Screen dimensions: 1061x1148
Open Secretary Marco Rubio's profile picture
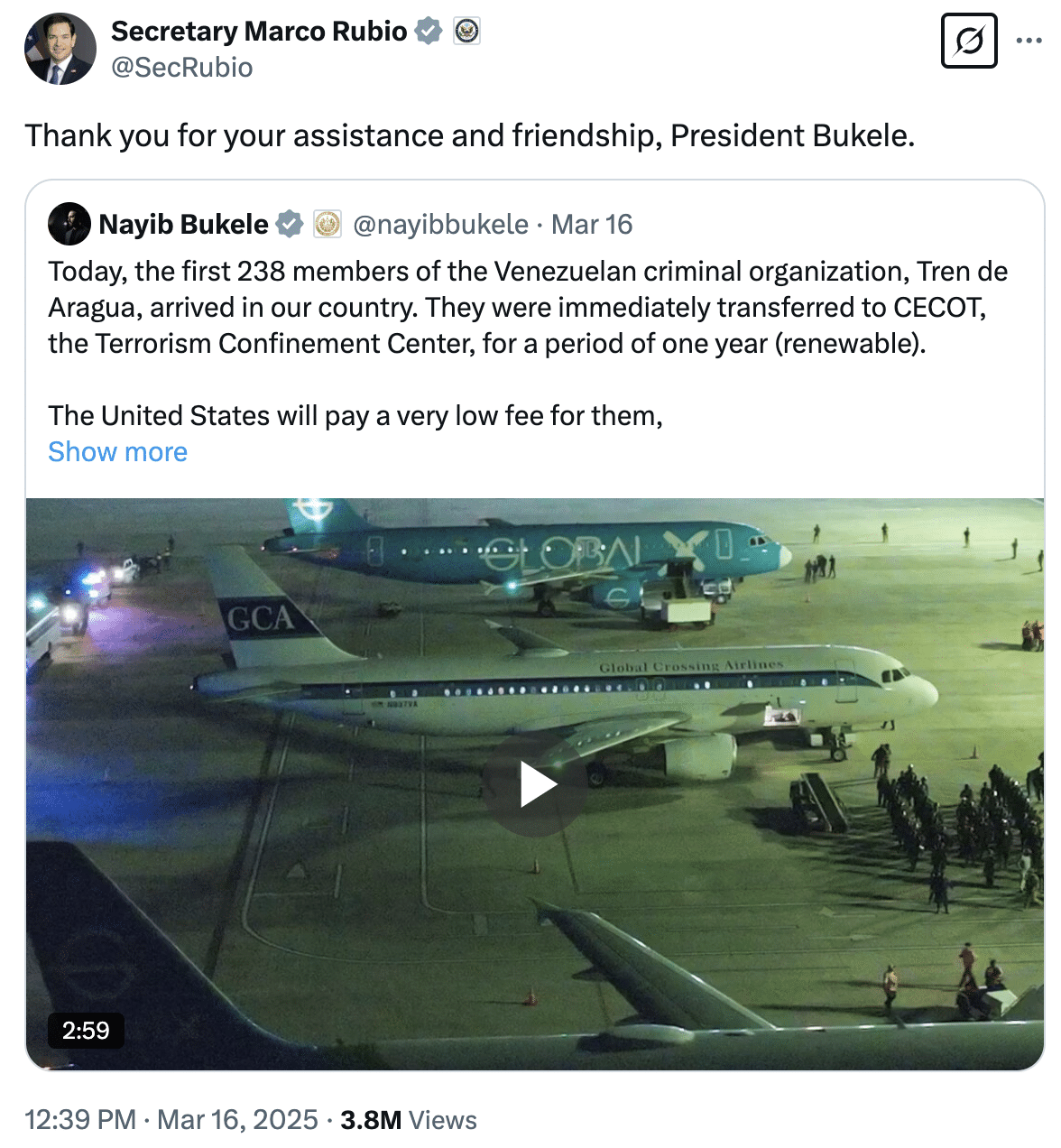[60, 49]
